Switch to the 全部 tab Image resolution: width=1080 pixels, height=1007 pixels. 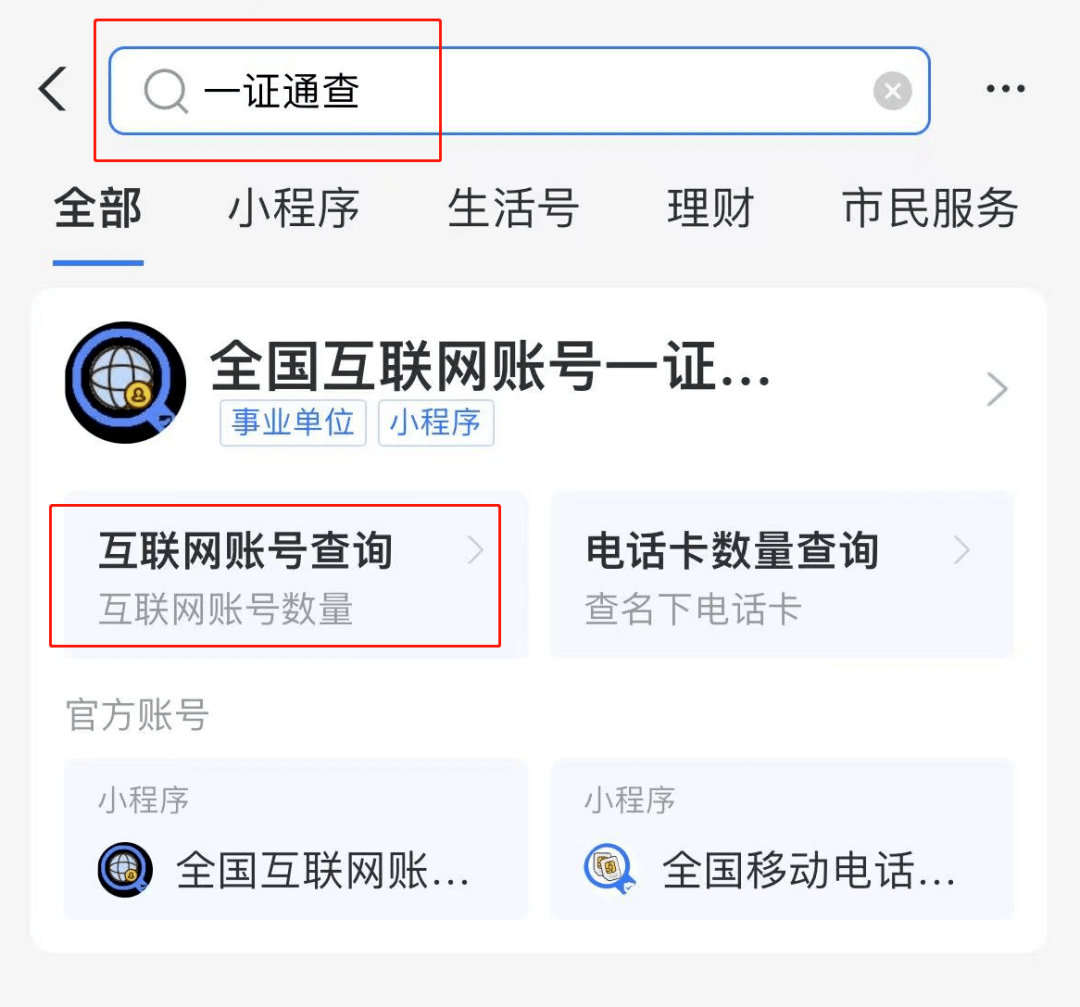[x=98, y=210]
